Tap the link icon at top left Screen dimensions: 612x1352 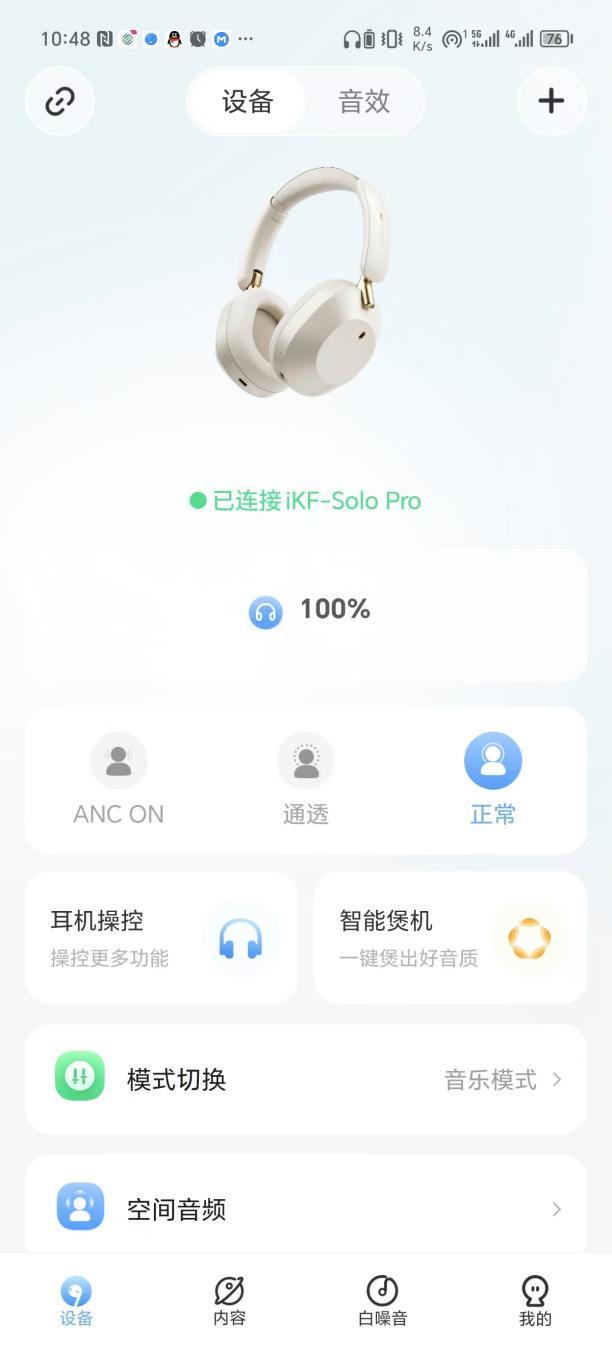pos(60,101)
